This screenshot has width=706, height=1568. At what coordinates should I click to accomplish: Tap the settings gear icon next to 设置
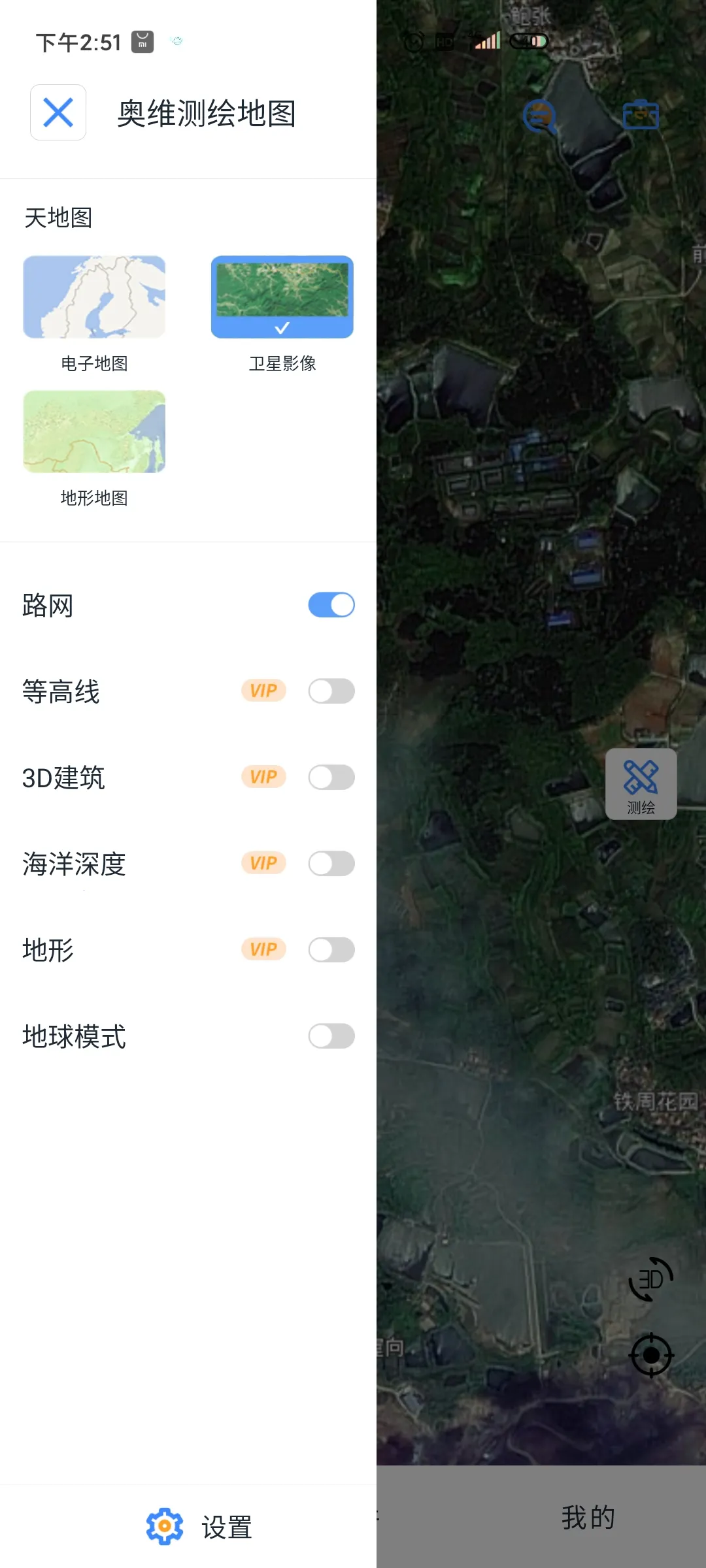pos(163,1527)
